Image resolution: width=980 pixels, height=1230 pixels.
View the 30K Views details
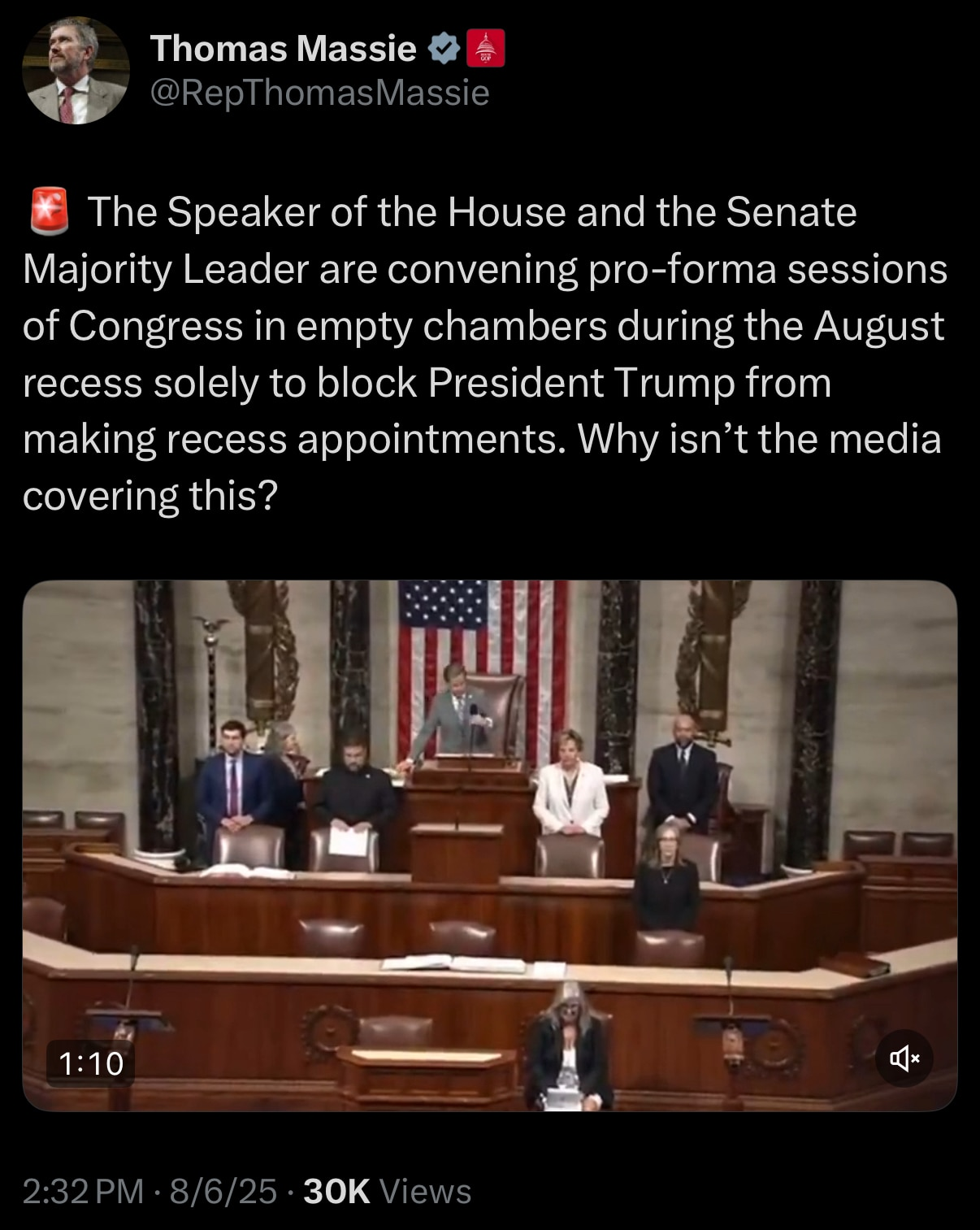[x=387, y=1191]
